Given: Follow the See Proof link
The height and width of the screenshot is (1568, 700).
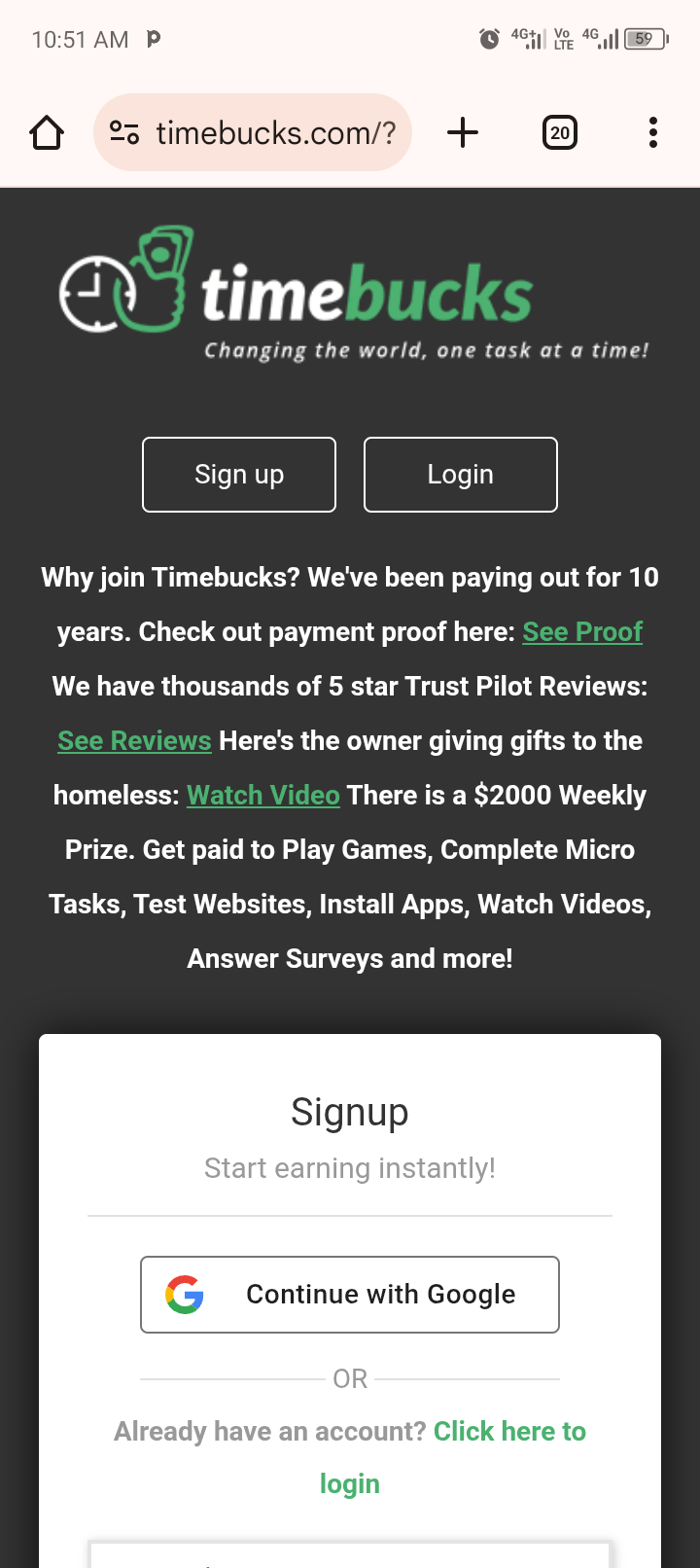Looking at the screenshot, I should click(582, 632).
